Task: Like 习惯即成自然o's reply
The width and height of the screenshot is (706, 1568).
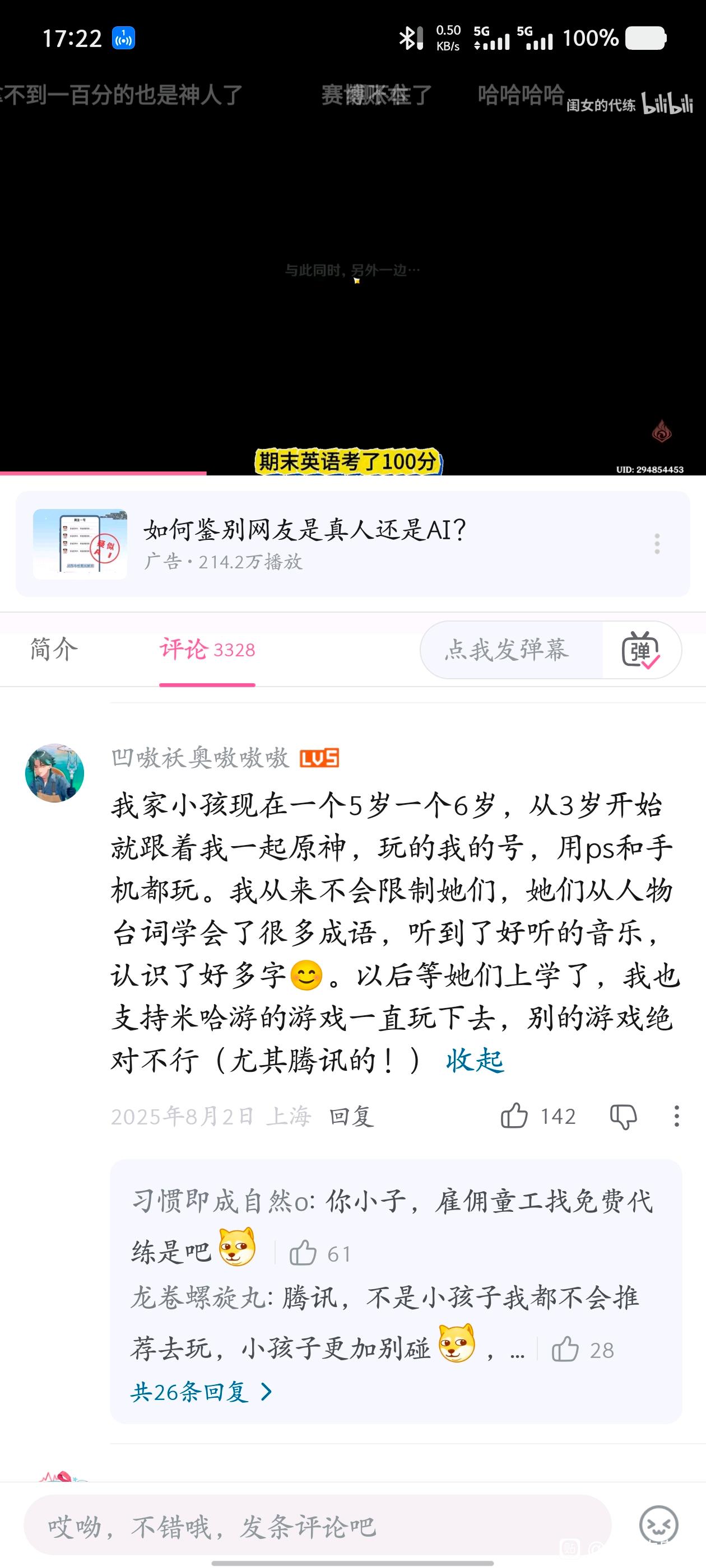Action: (303, 1253)
